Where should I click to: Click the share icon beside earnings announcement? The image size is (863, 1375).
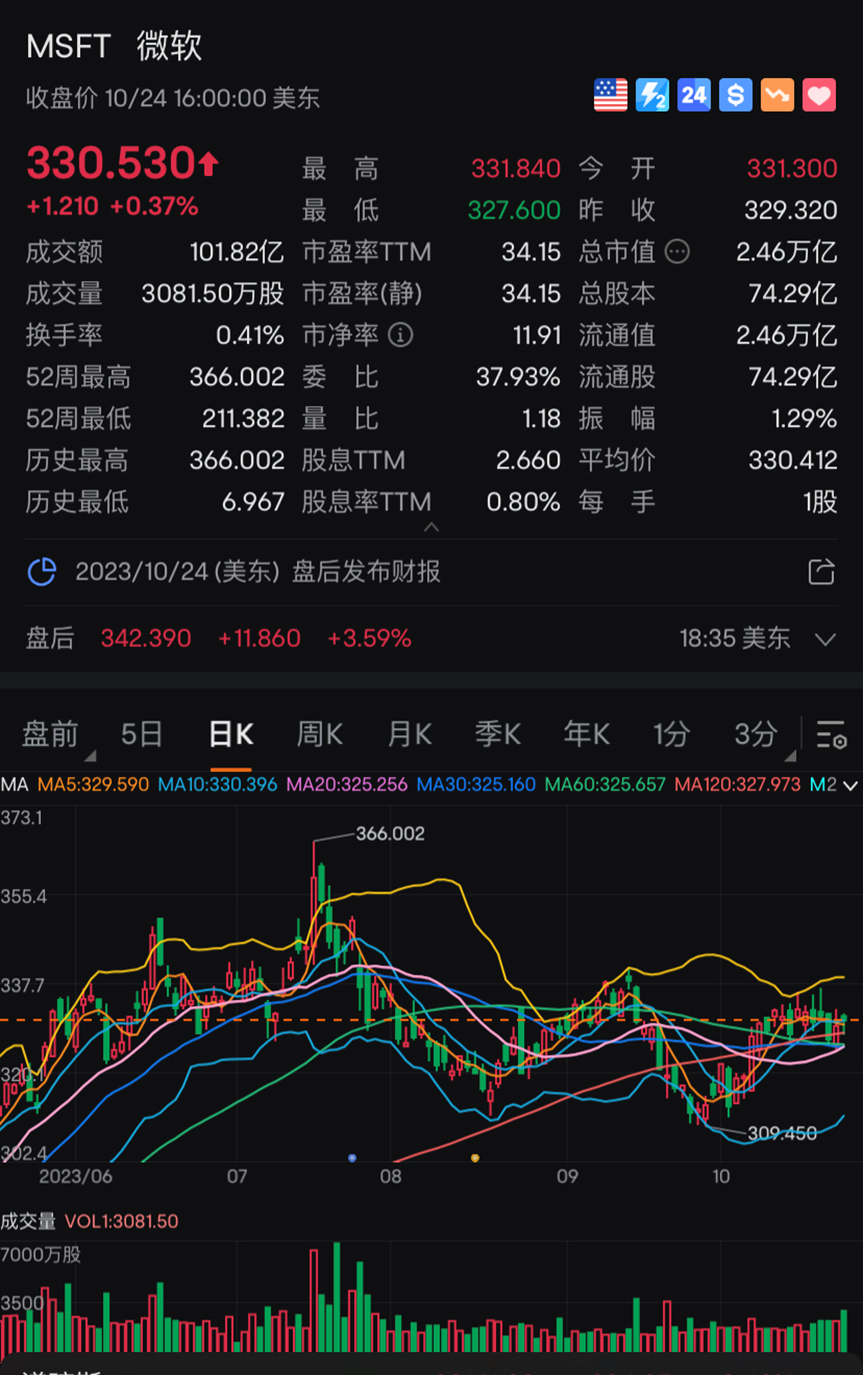point(820,571)
